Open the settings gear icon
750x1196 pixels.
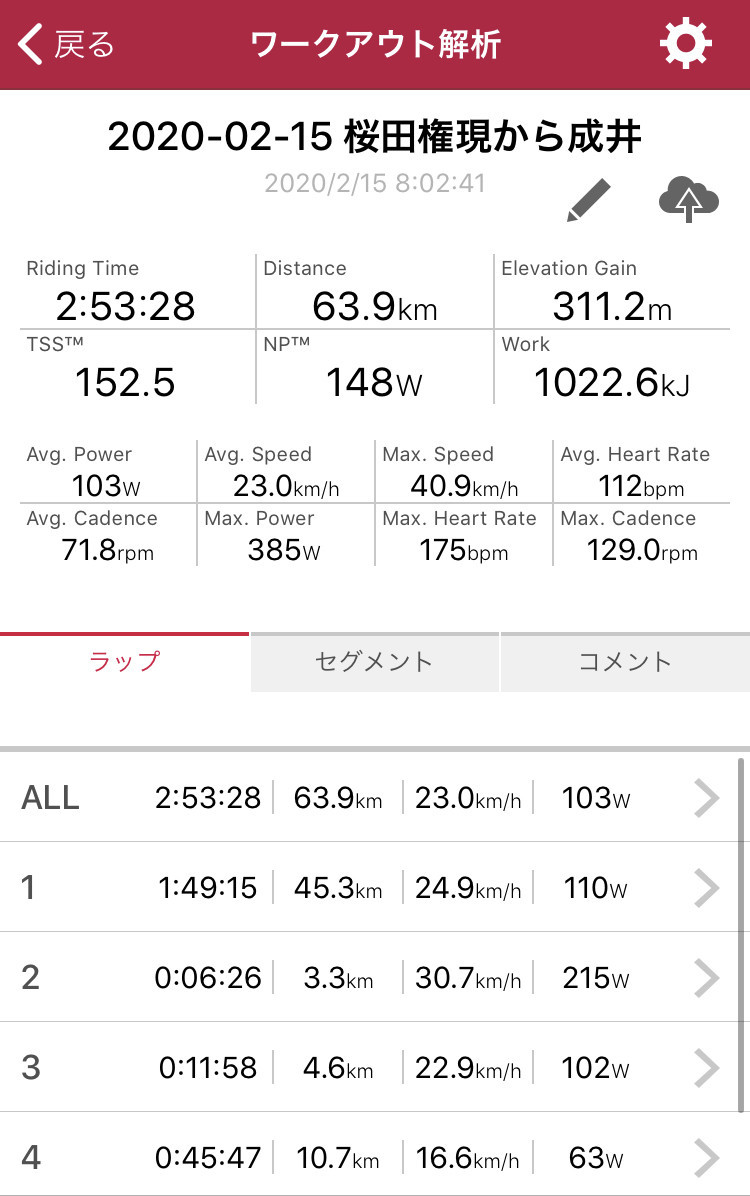(686, 44)
